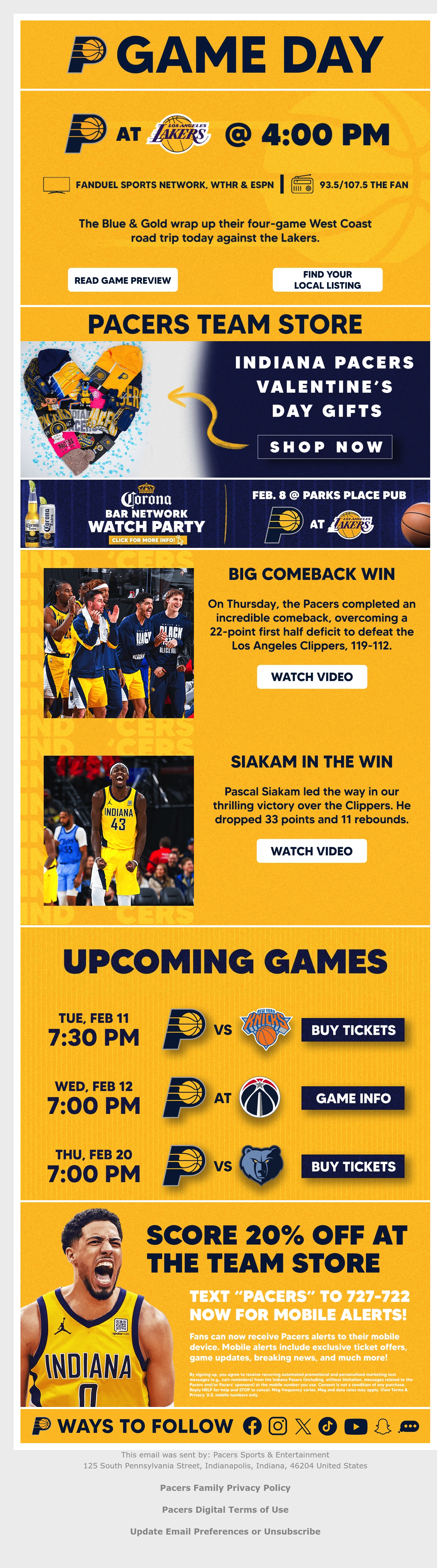This screenshot has height=1568, width=437.
Task: Open the Pacers Instagram icon
Action: point(278,1426)
